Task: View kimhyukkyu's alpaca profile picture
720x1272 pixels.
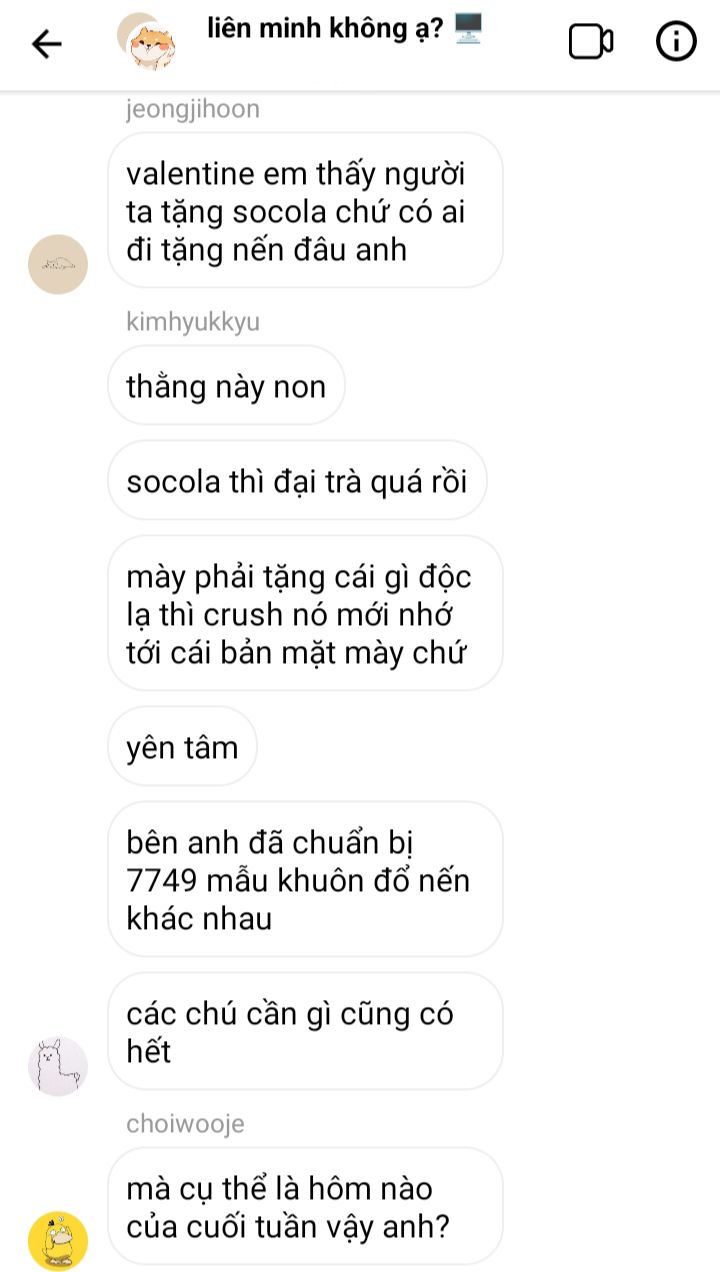Action: (58, 1065)
